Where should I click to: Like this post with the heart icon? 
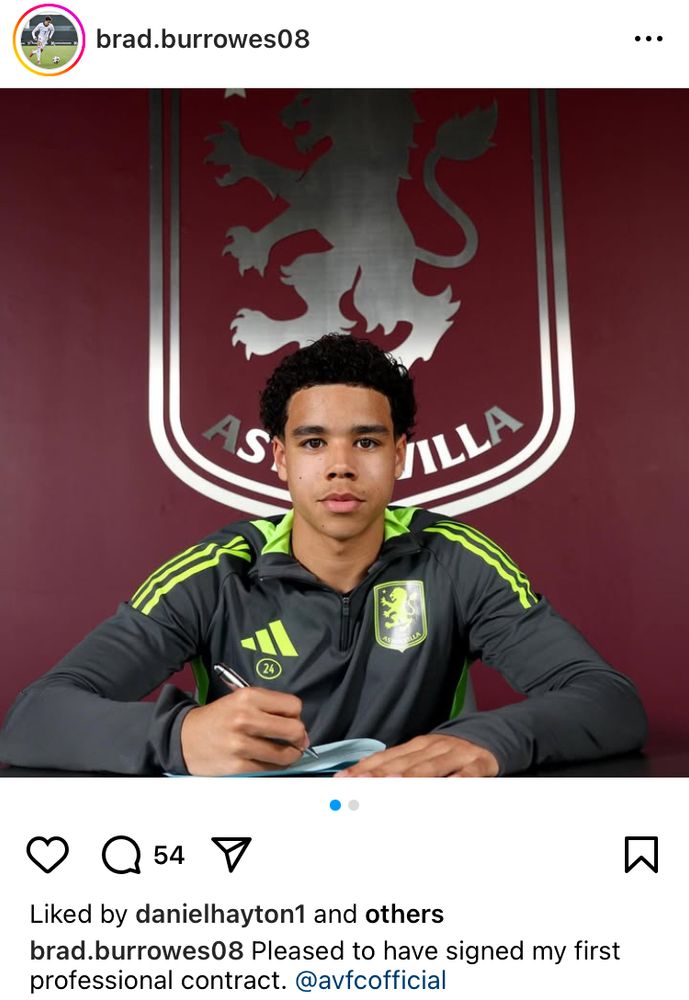(47, 855)
